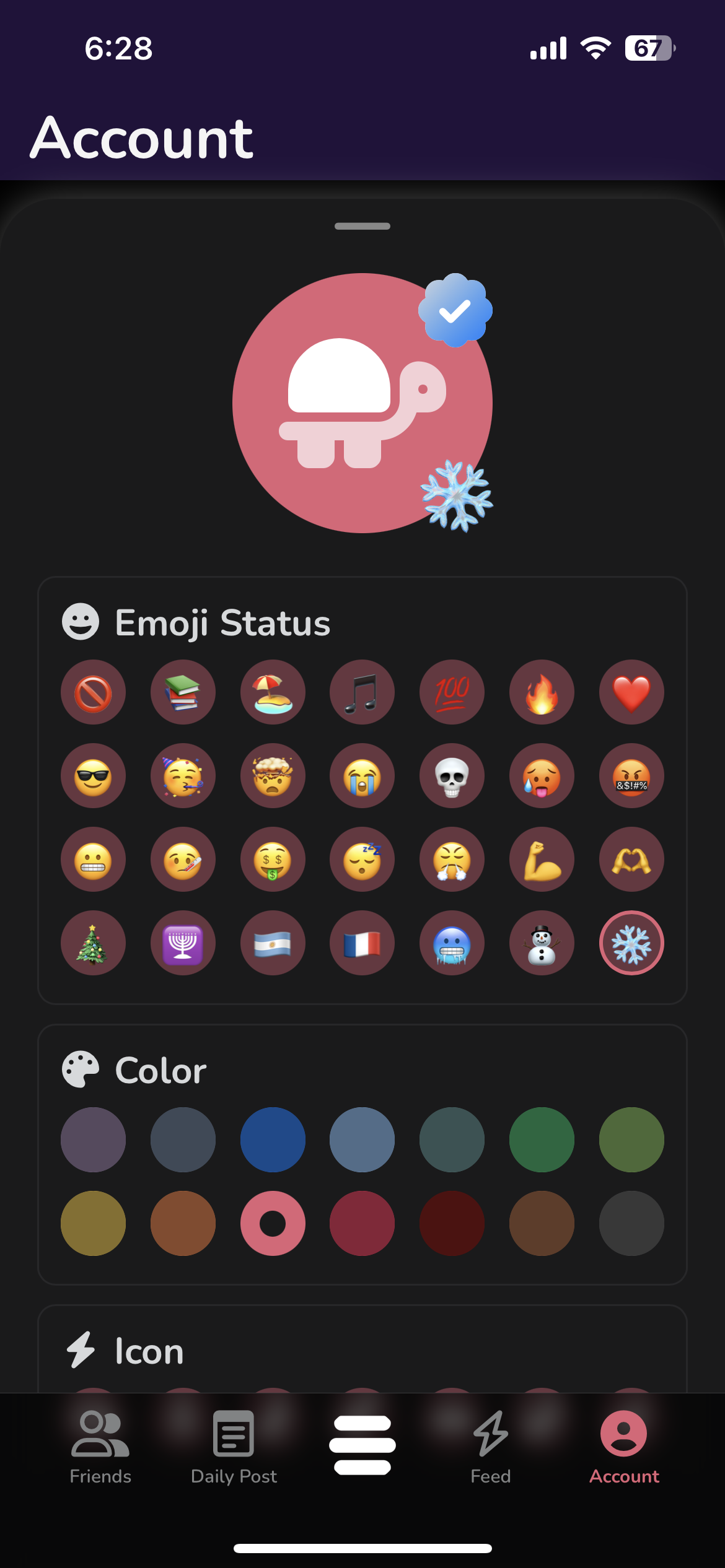Click the blue verified checkmark badge

pos(455,310)
